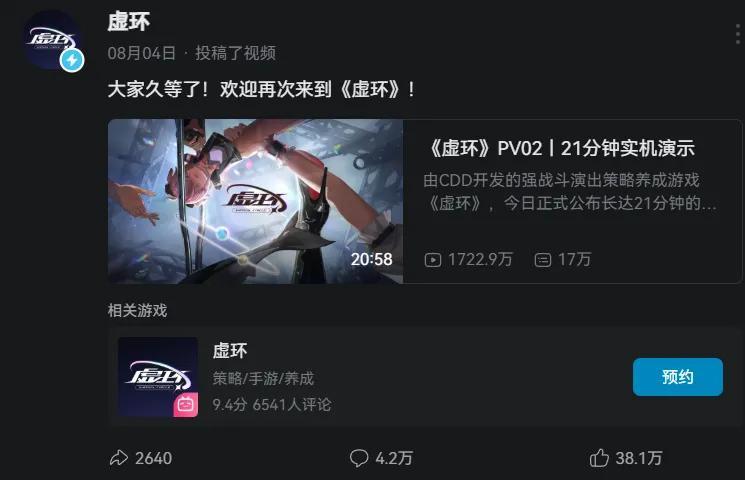Viewport: 745px width, 480px height.
Task: Play the 《虚环》PV02 21分钟实机演示 video
Action: pyautogui.click(x=255, y=201)
